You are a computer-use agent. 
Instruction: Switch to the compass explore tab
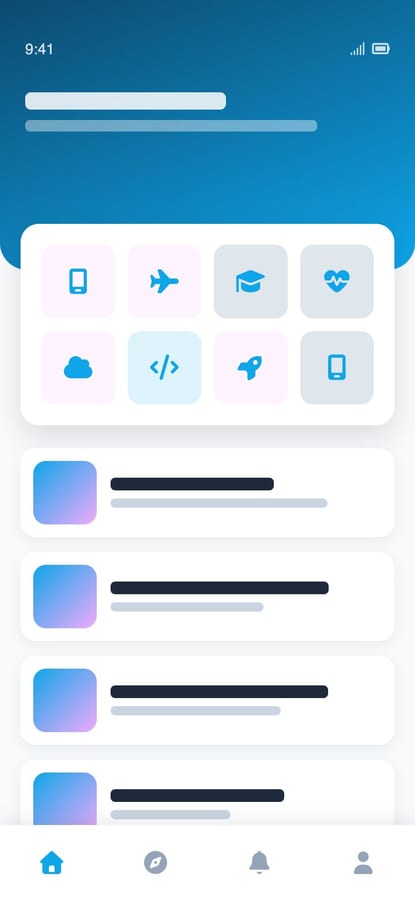point(156,862)
